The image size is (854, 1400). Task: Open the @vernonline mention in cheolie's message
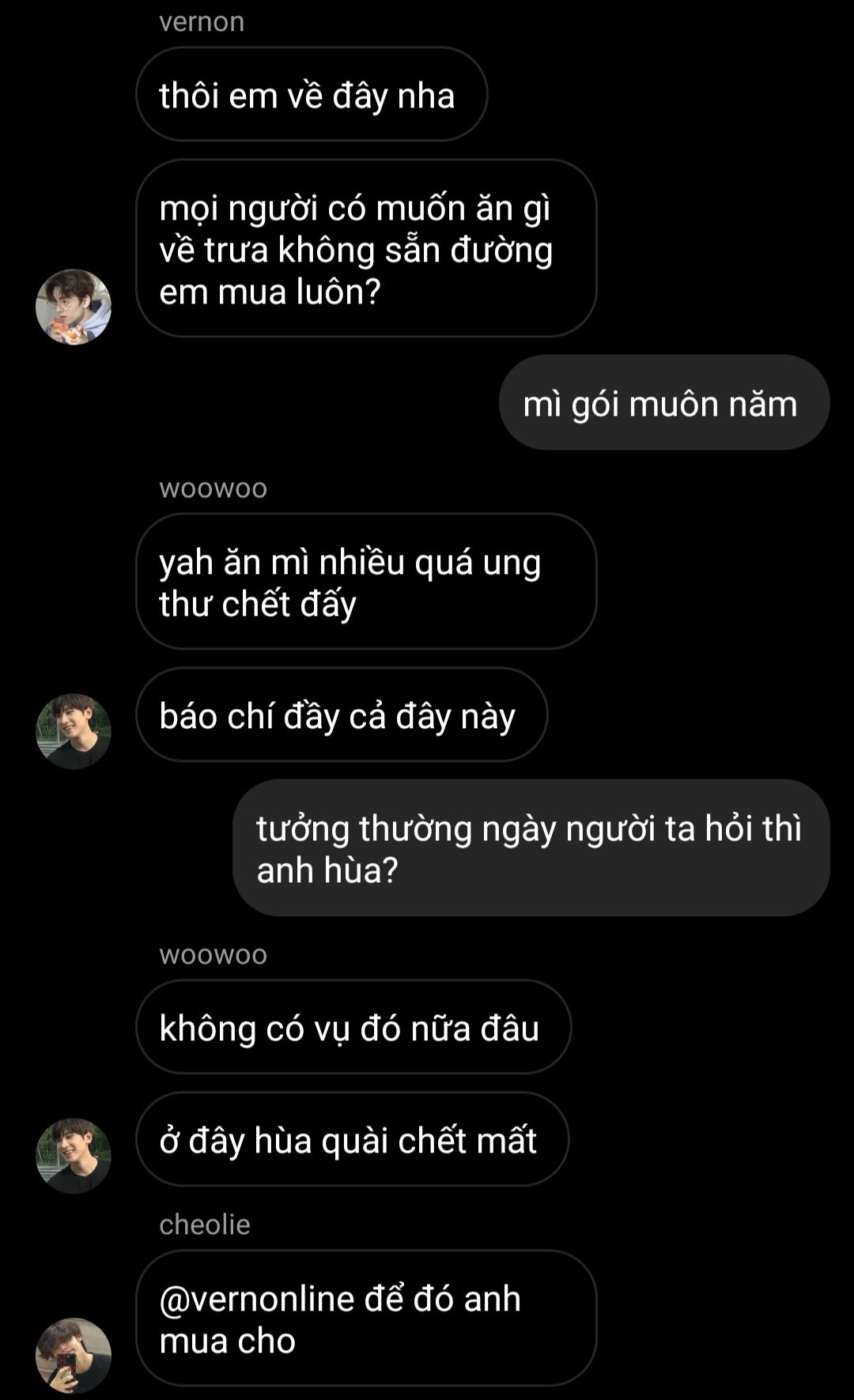pyautogui.click(x=256, y=1299)
